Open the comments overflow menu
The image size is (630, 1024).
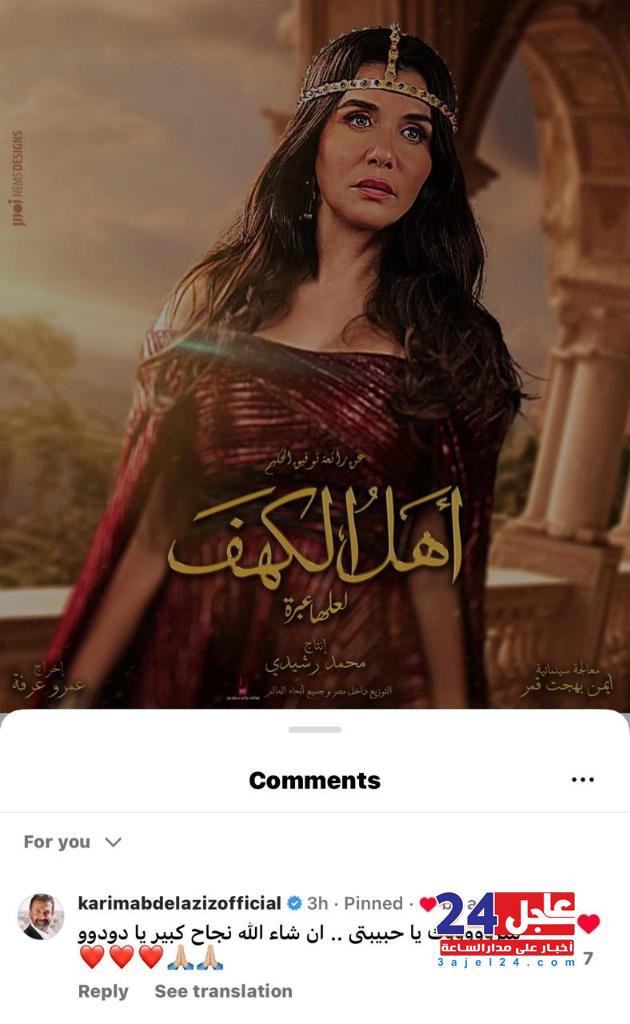[583, 780]
